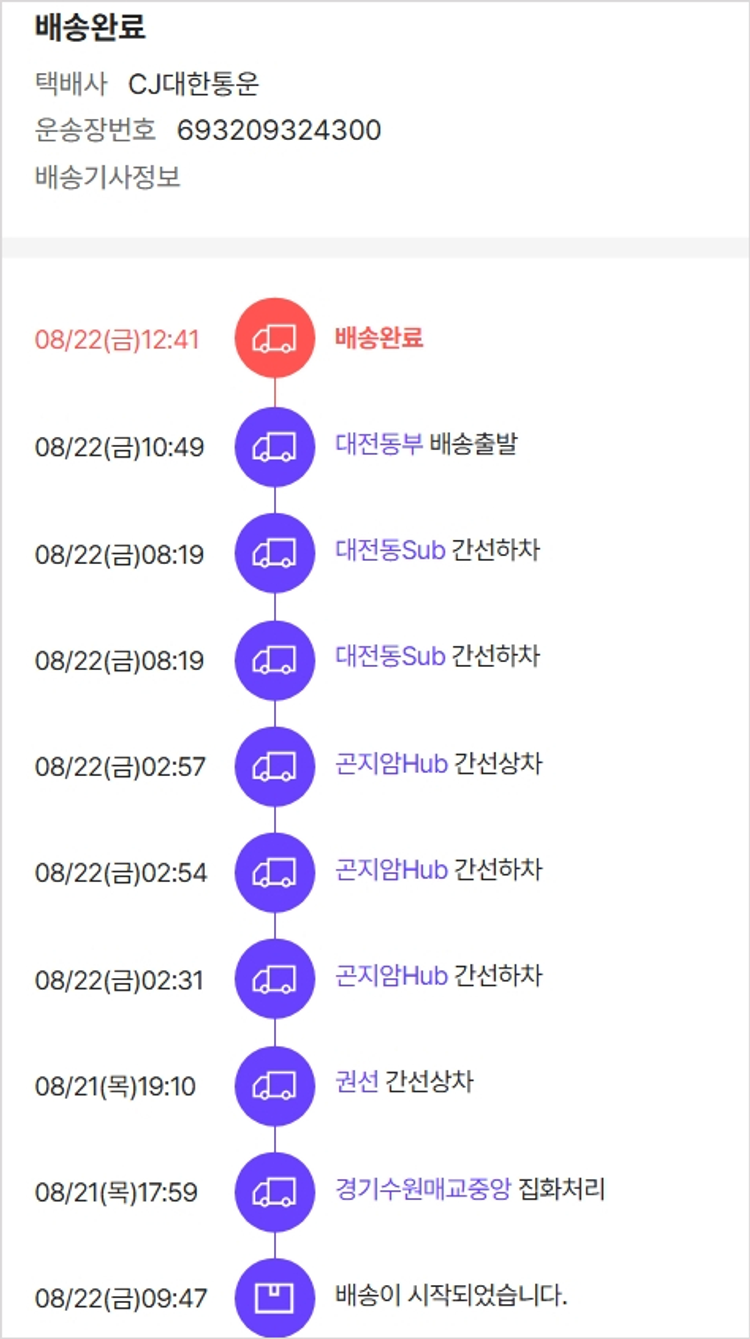Viewport: 750px width, 1339px height.
Task: Tap 곤지암Hub in the 02:57 간선상차 entry
Action: 391,764
